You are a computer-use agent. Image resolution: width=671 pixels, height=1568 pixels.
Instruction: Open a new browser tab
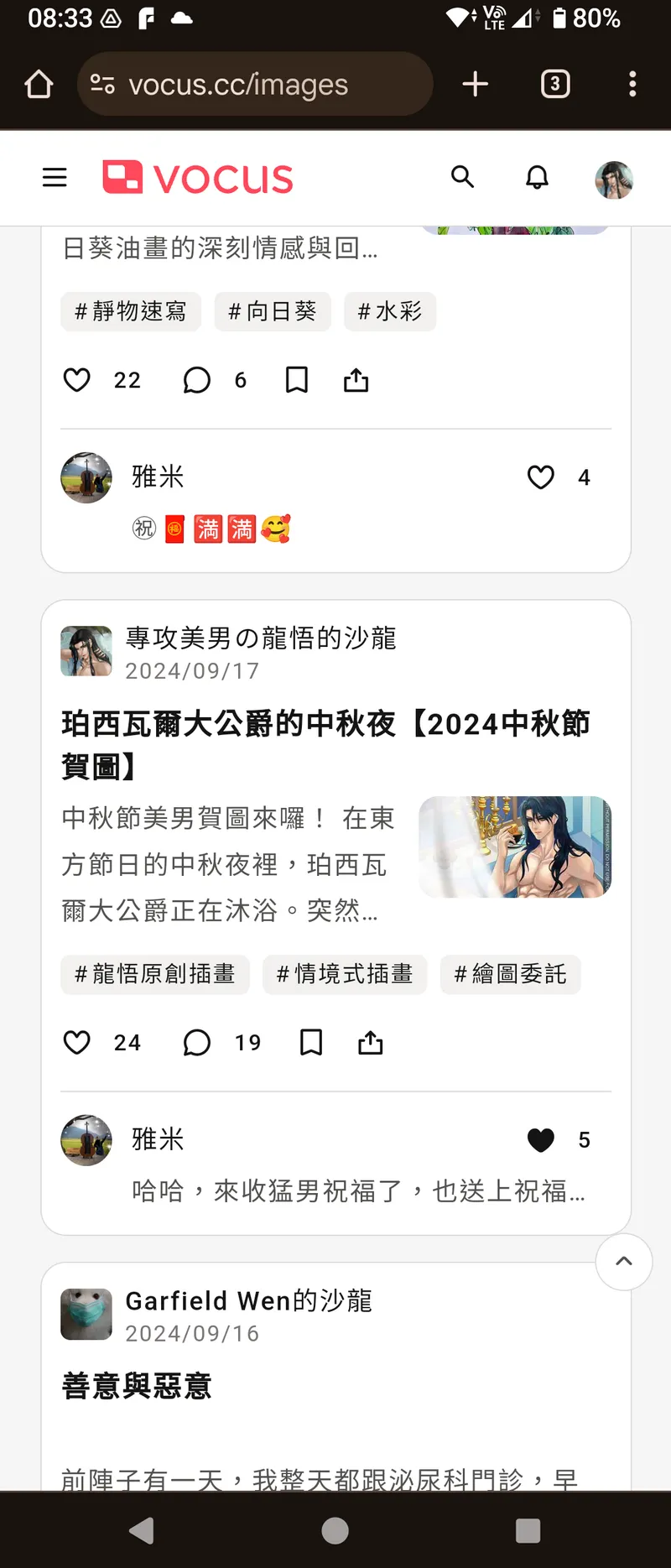tap(475, 84)
